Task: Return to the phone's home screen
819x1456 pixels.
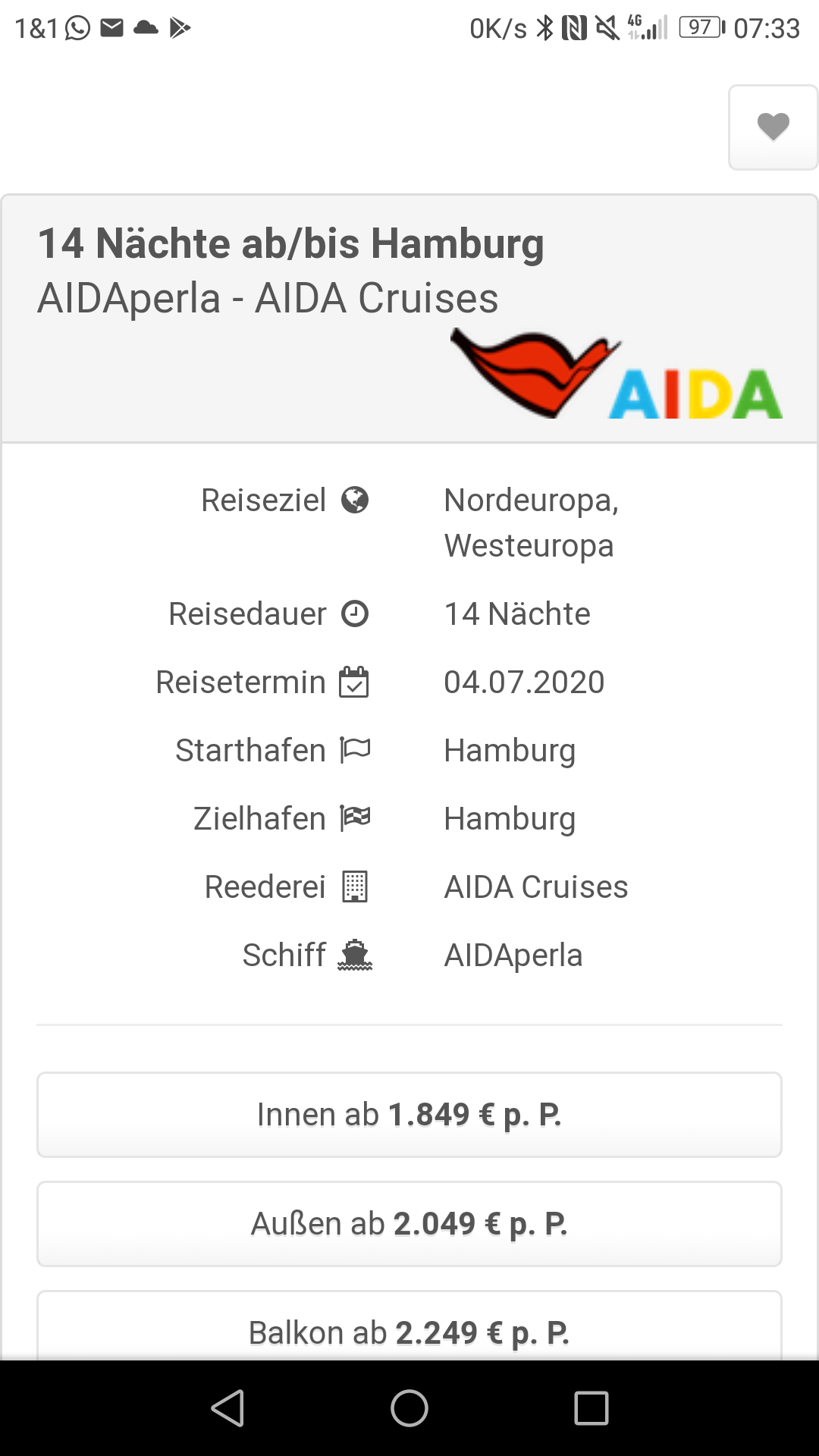Action: click(x=409, y=1408)
